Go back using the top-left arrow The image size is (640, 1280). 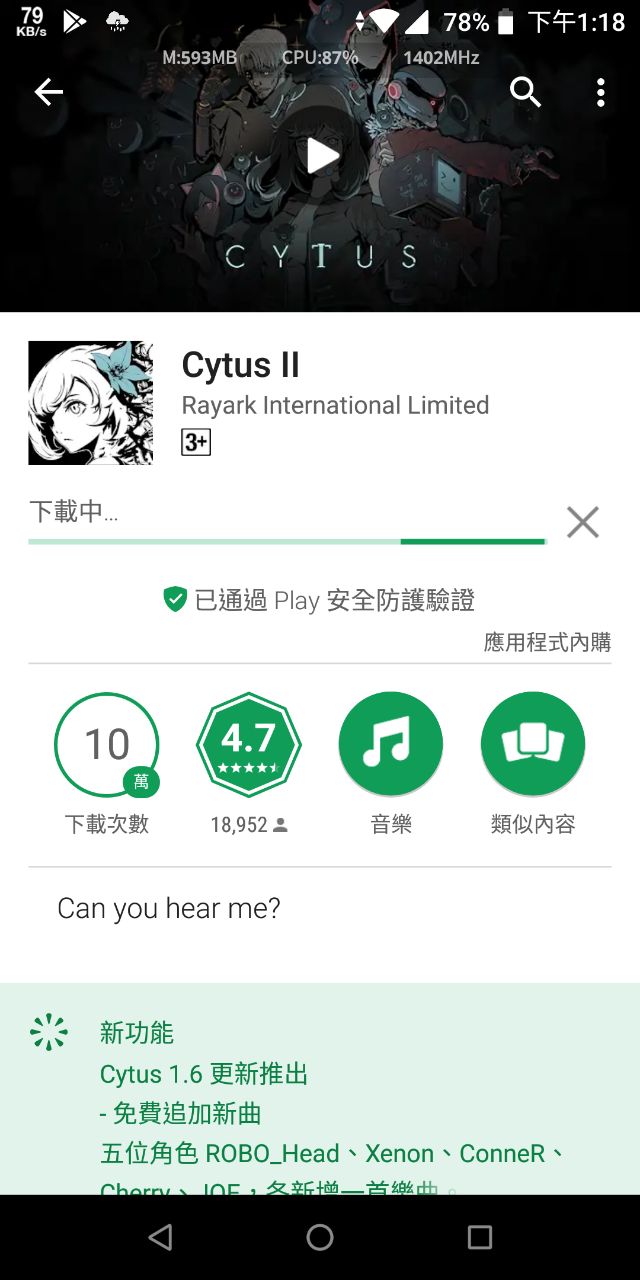pyautogui.click(x=48, y=93)
